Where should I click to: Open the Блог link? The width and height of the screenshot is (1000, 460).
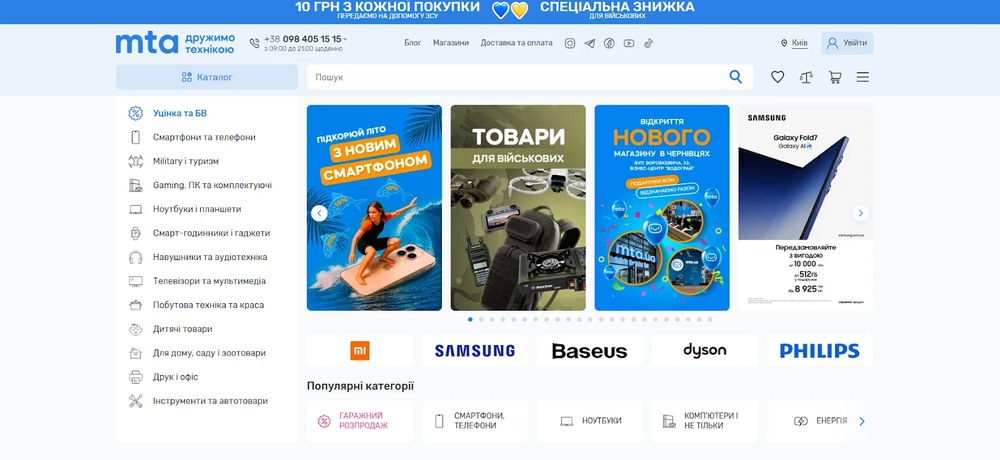(x=412, y=43)
